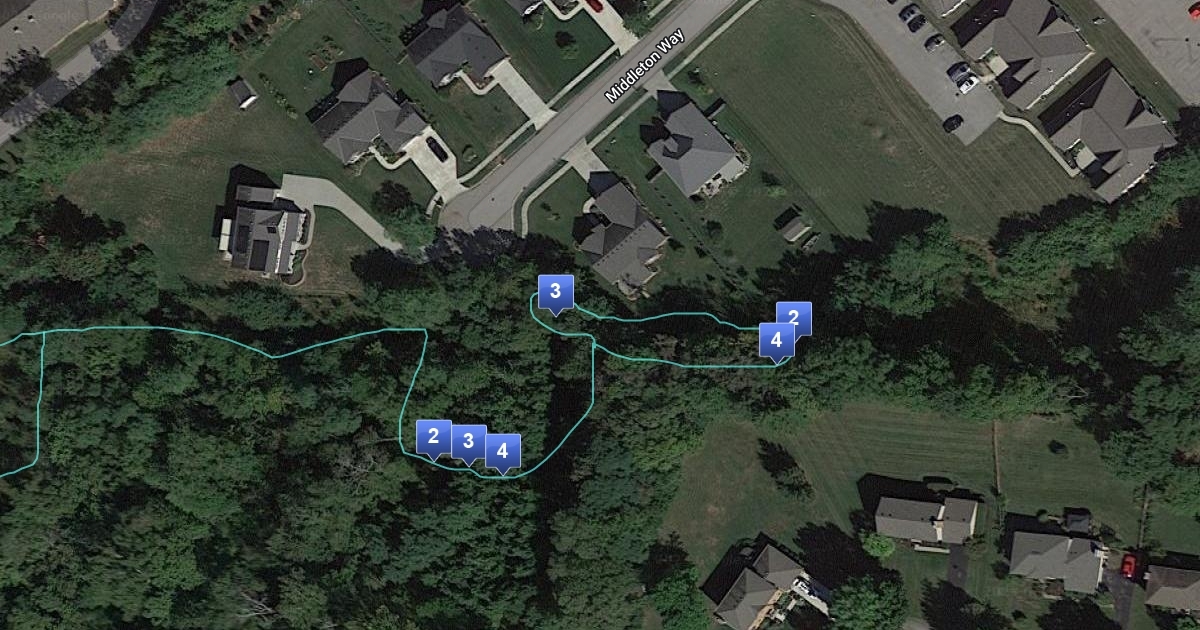Screen dimensions: 1200x630
Task: Select marker 2 partly hidden behind marker 4
Action: [x=798, y=314]
